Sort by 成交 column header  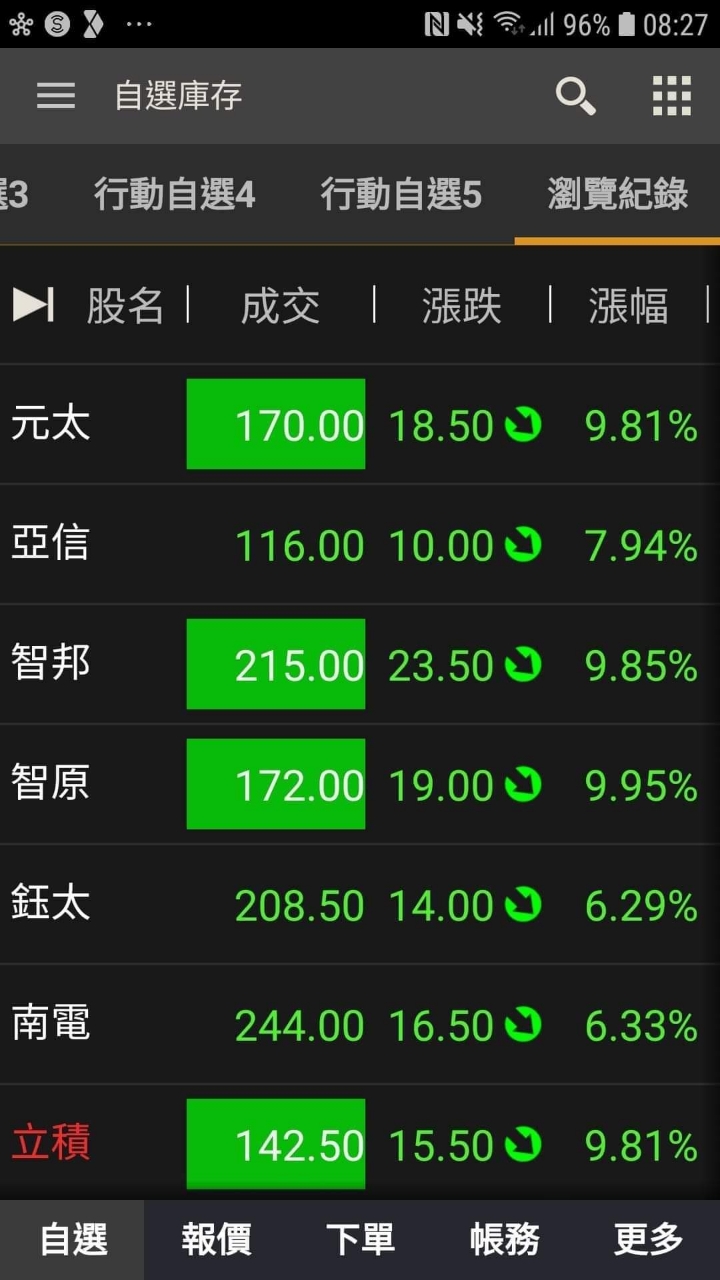pos(280,305)
